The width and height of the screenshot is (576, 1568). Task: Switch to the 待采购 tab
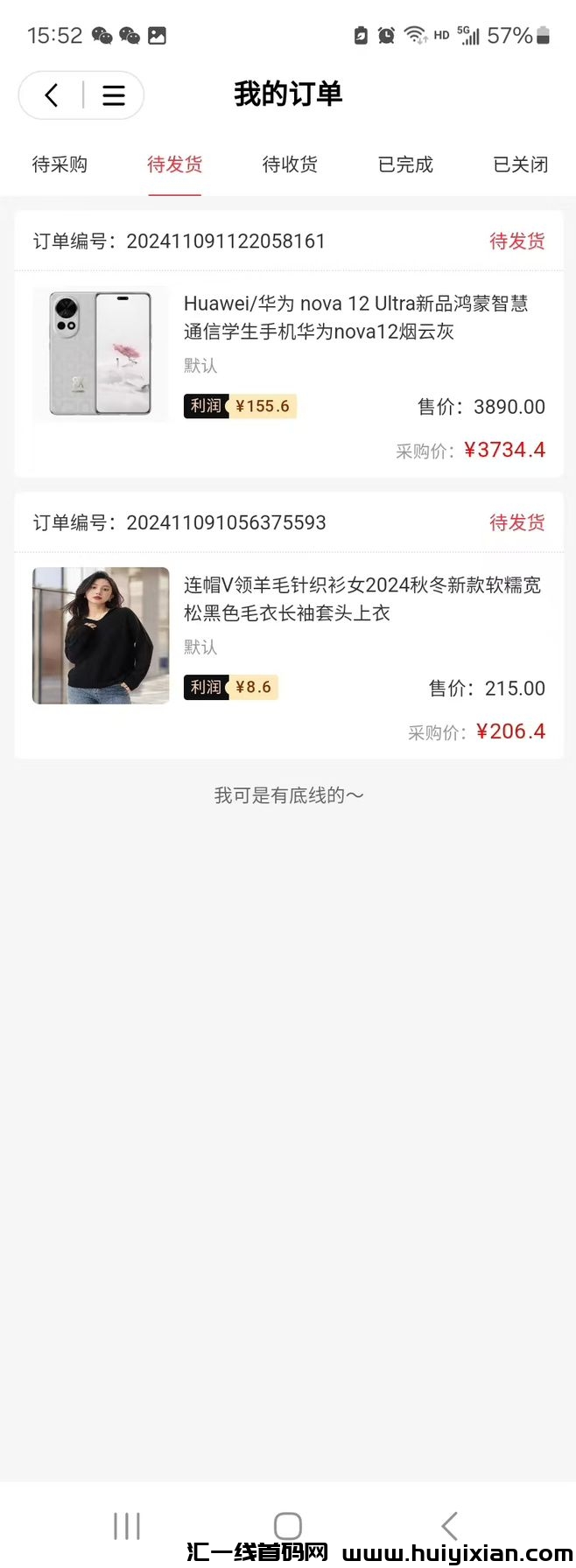tap(60, 164)
